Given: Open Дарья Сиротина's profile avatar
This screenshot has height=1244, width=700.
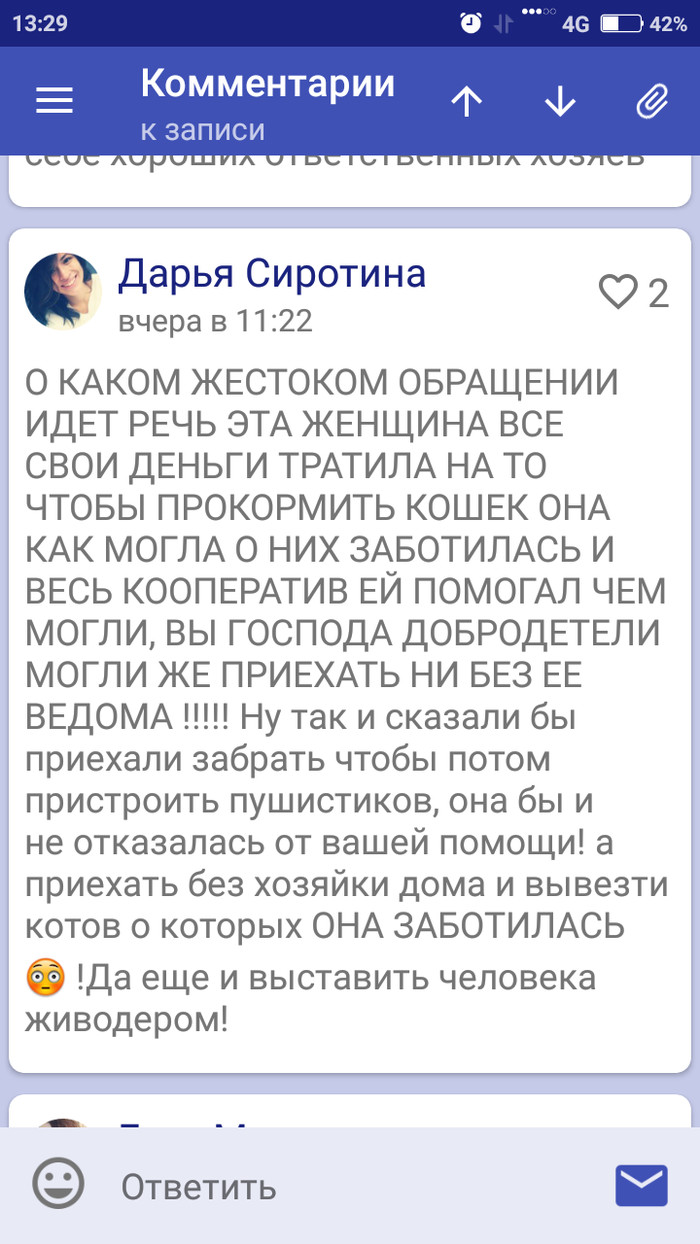Looking at the screenshot, I should [x=62, y=292].
